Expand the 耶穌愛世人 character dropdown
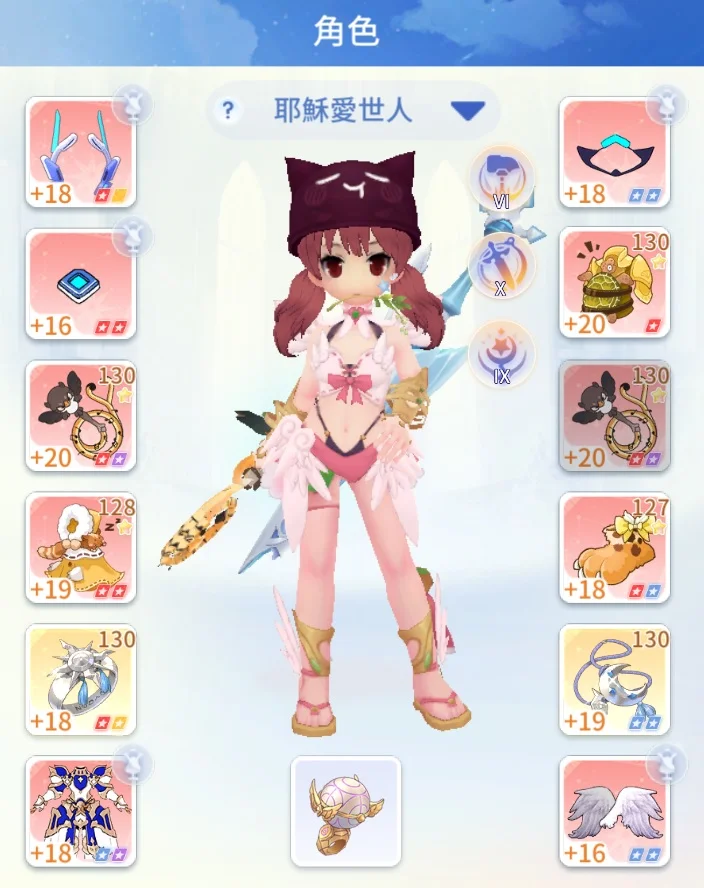 pos(467,110)
